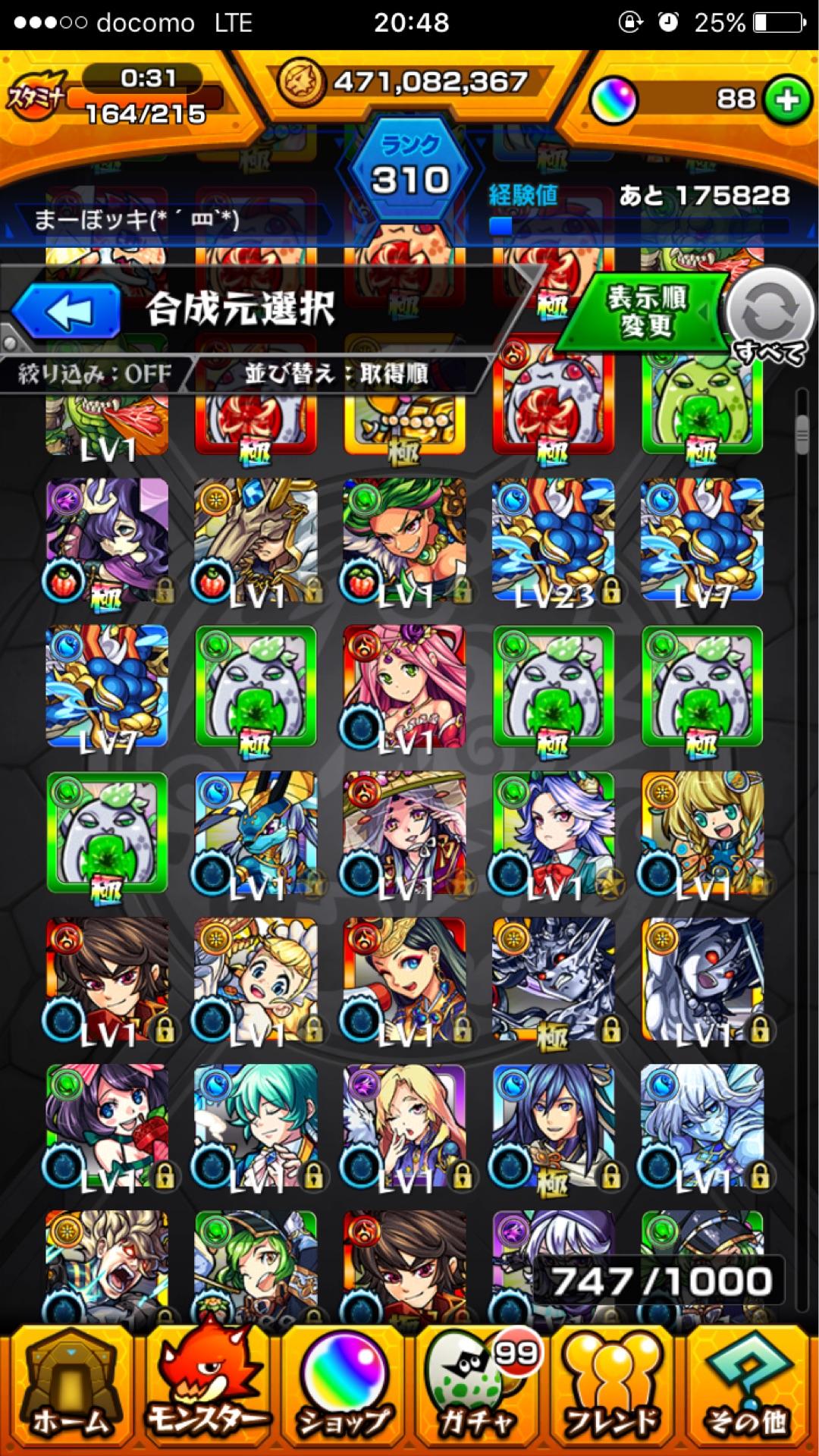Select the teal-haired sleeping monster
The width and height of the screenshot is (819, 1456).
click(x=256, y=1127)
